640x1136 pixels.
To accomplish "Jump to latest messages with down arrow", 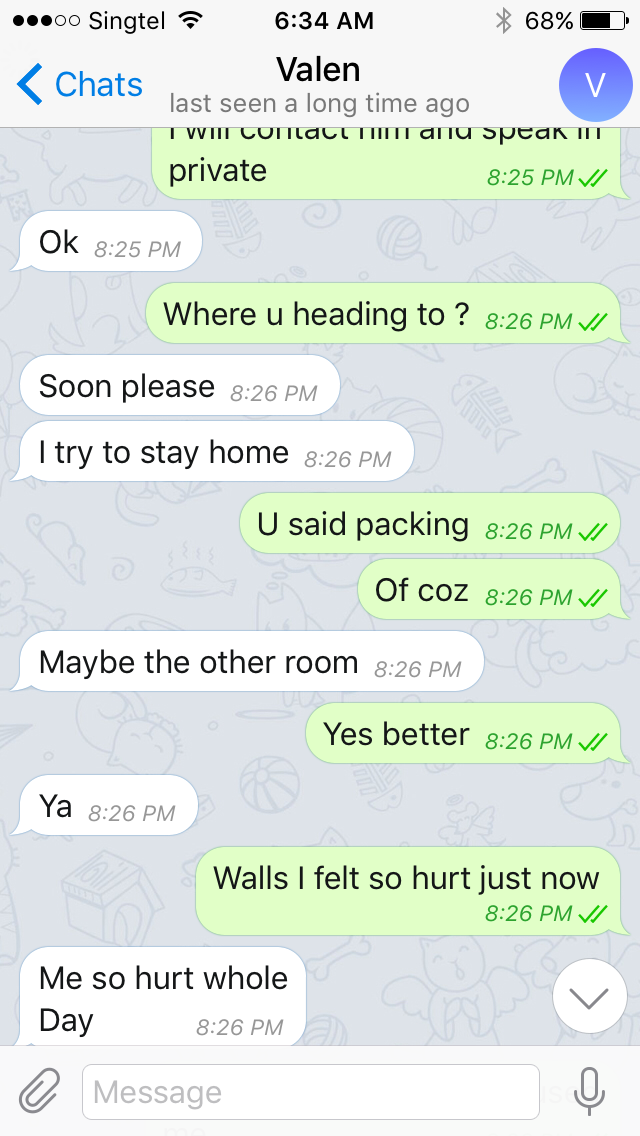I will (x=589, y=998).
